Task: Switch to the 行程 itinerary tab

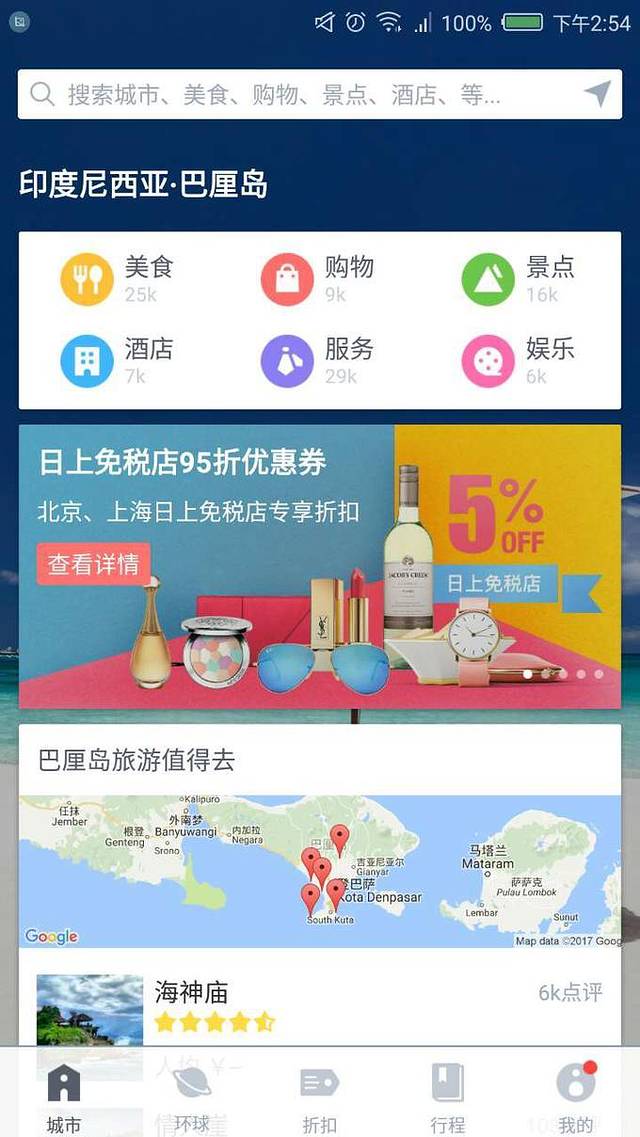Action: pyautogui.click(x=447, y=1097)
